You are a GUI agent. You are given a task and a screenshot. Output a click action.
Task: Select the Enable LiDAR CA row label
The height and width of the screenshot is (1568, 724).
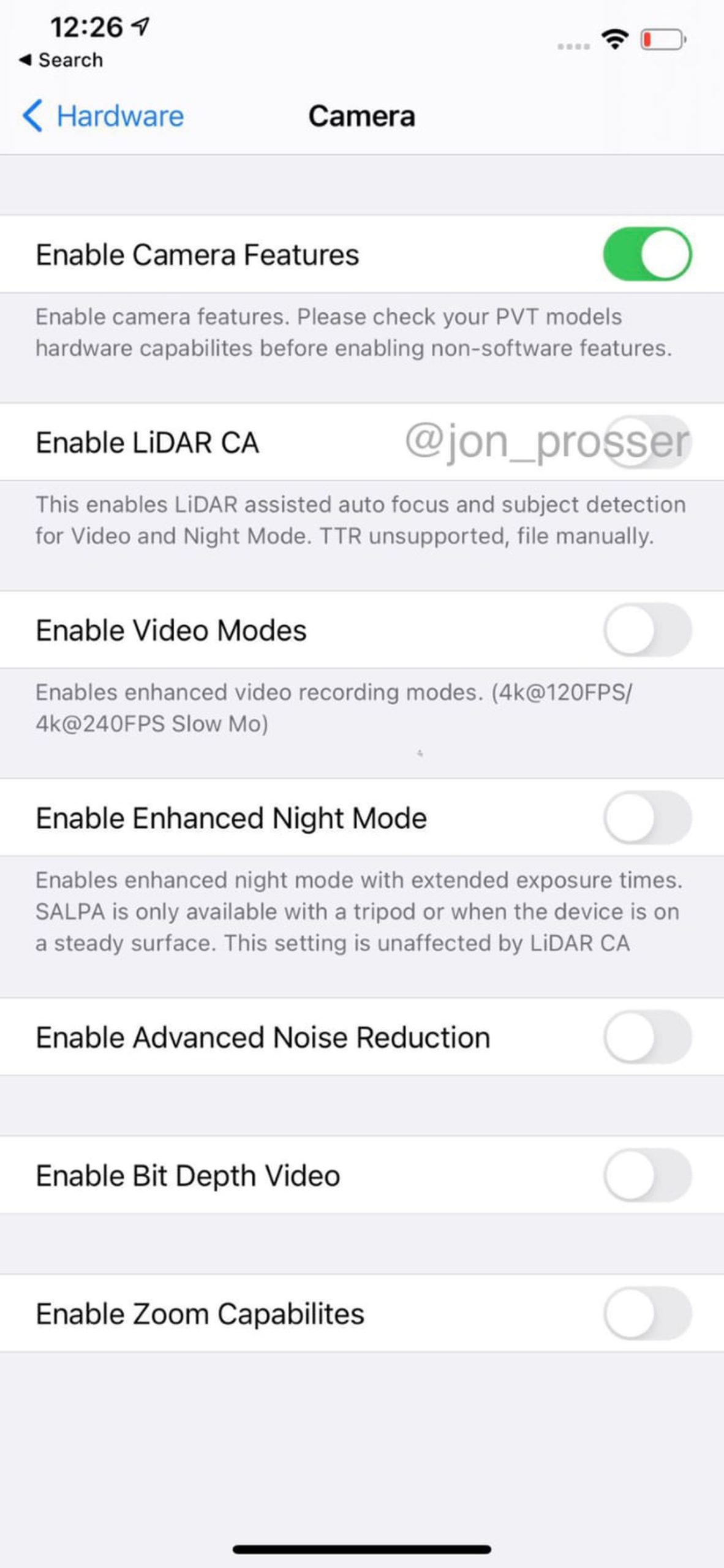click(x=147, y=442)
